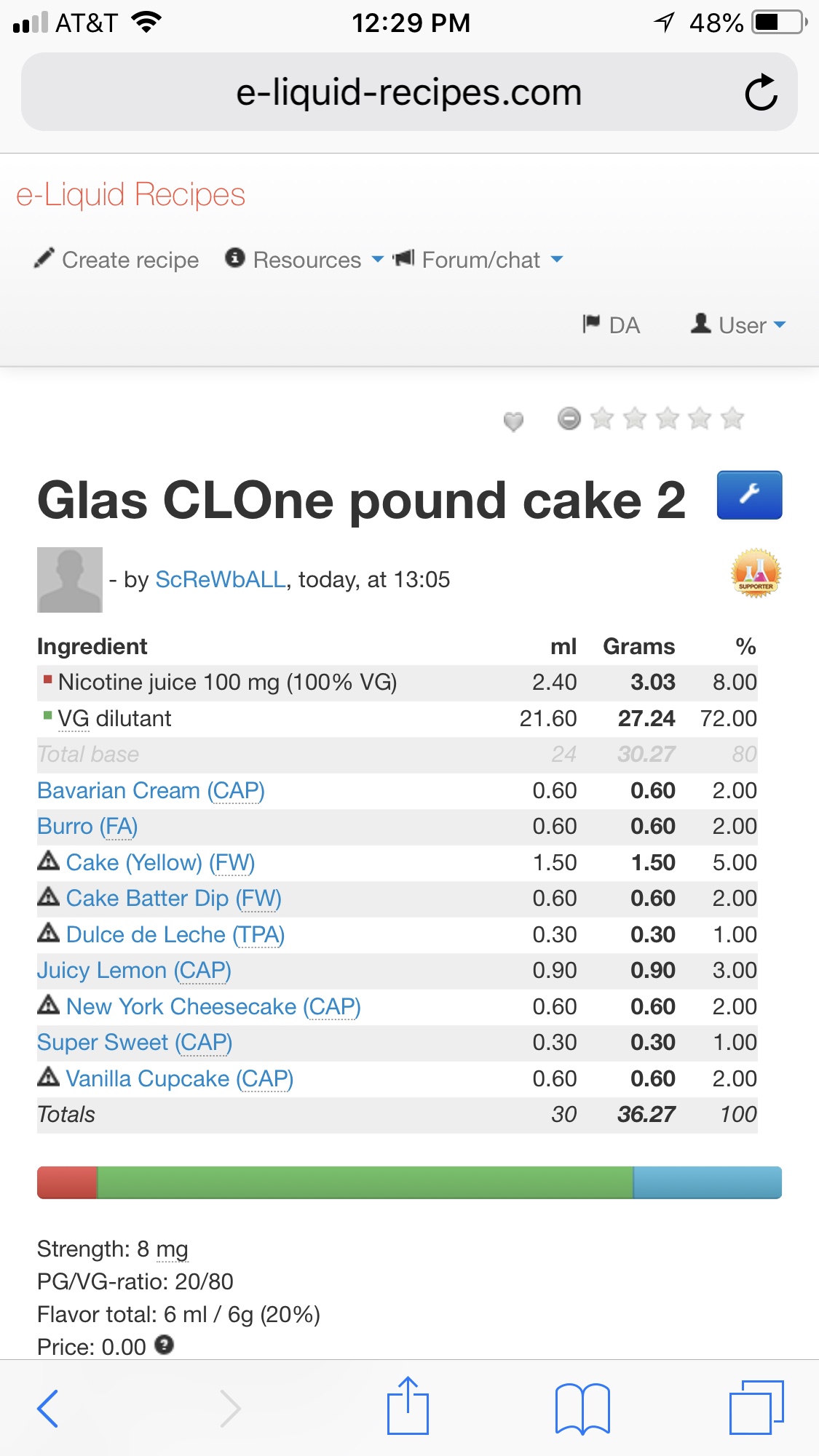Favorite this recipe with the heart icon
Viewport: 819px width, 1456px height.
point(513,421)
